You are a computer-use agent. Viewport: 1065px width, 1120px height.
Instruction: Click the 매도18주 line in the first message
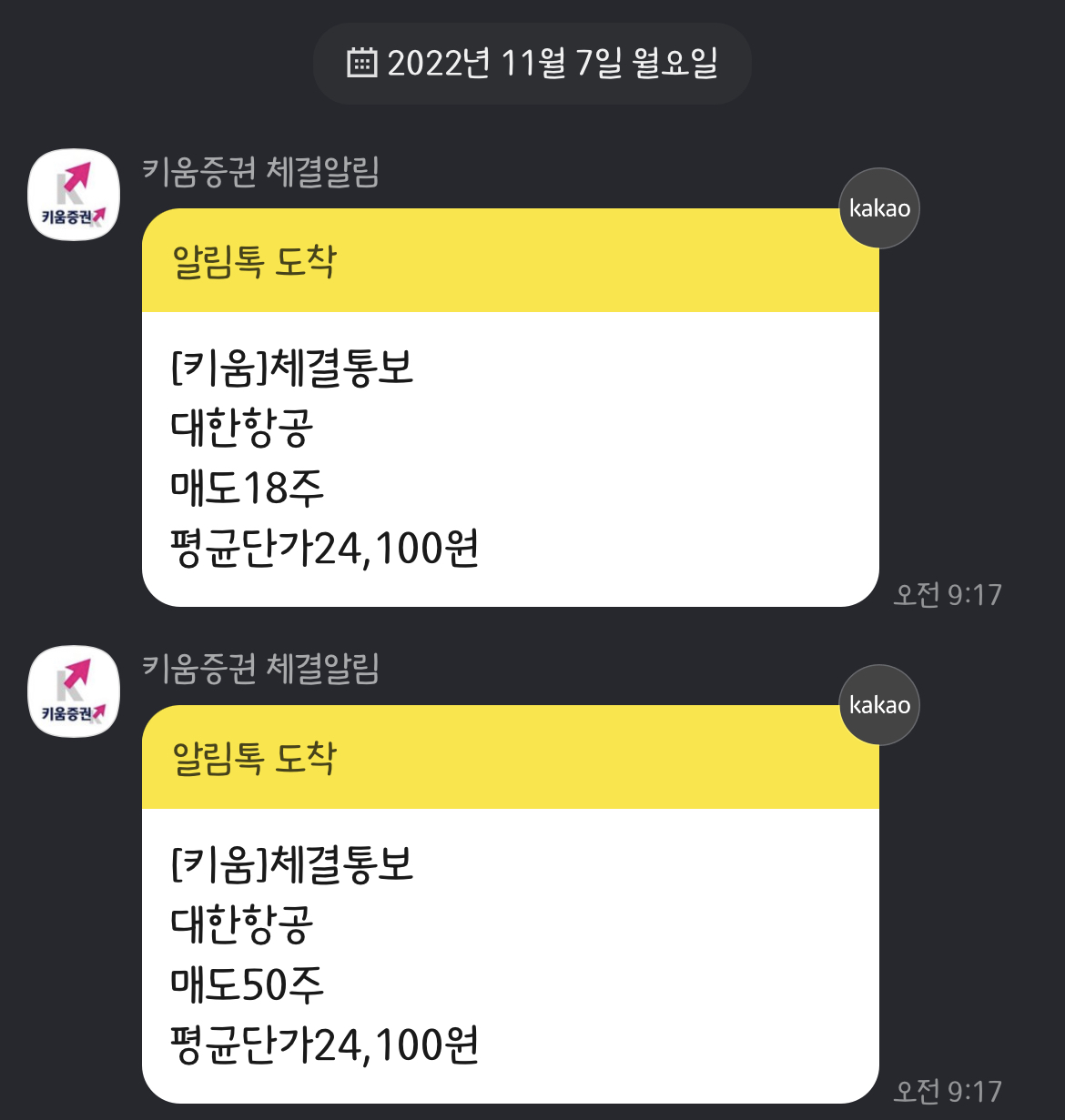(249, 486)
